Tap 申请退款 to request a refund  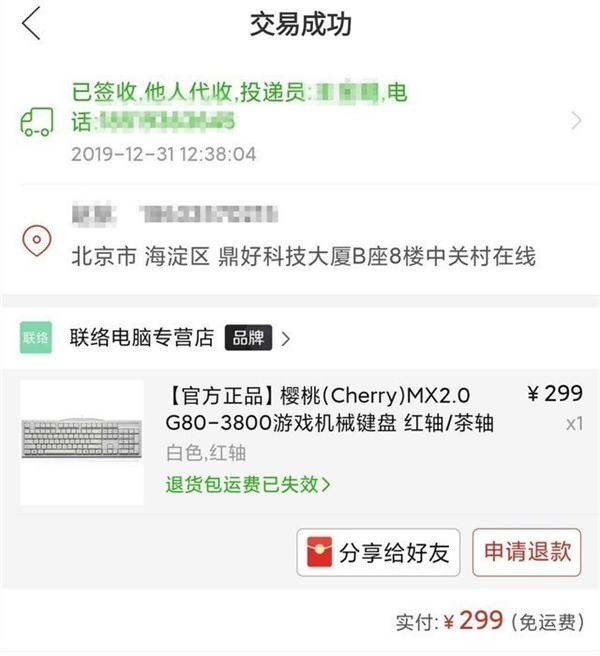pyautogui.click(x=526, y=552)
